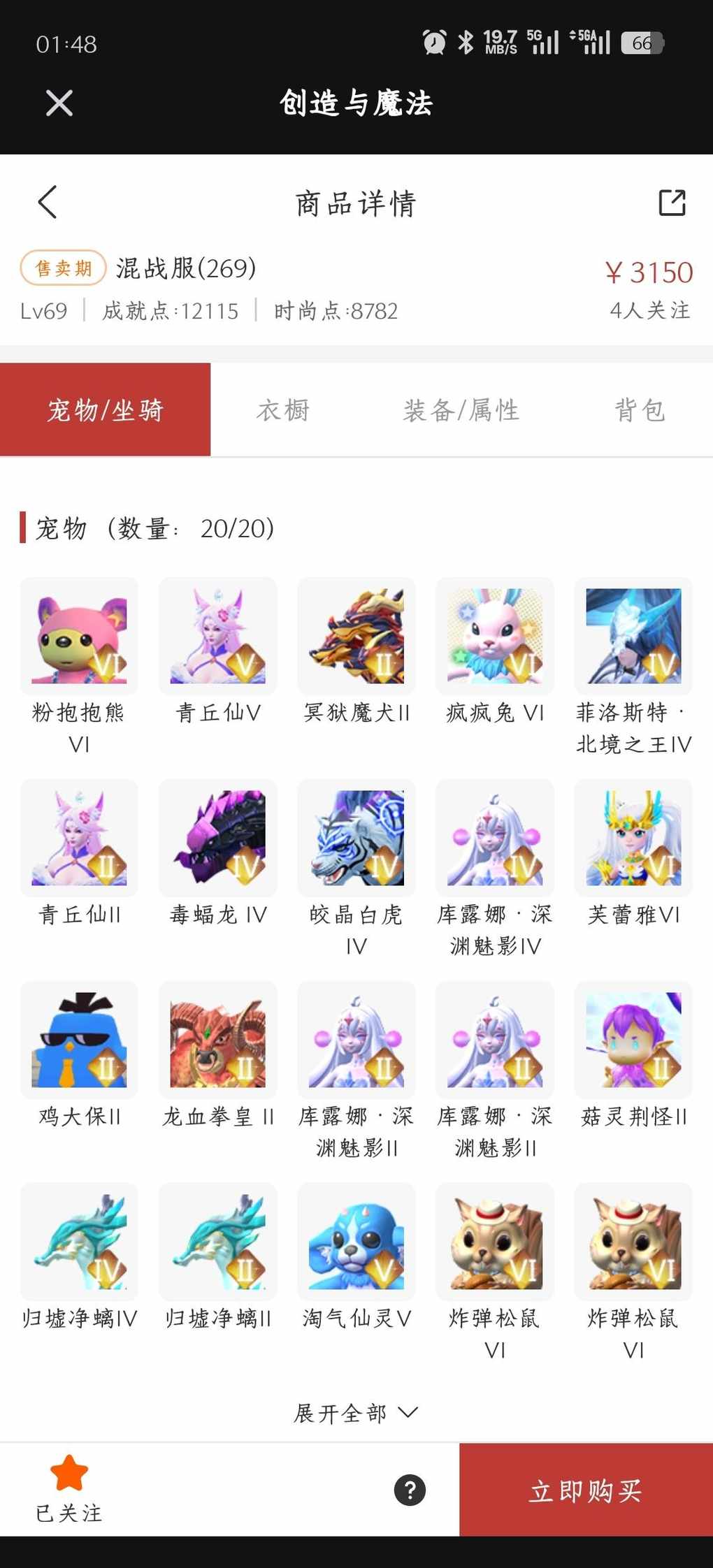View the 淘气仙灵V pet

pyautogui.click(x=356, y=1242)
